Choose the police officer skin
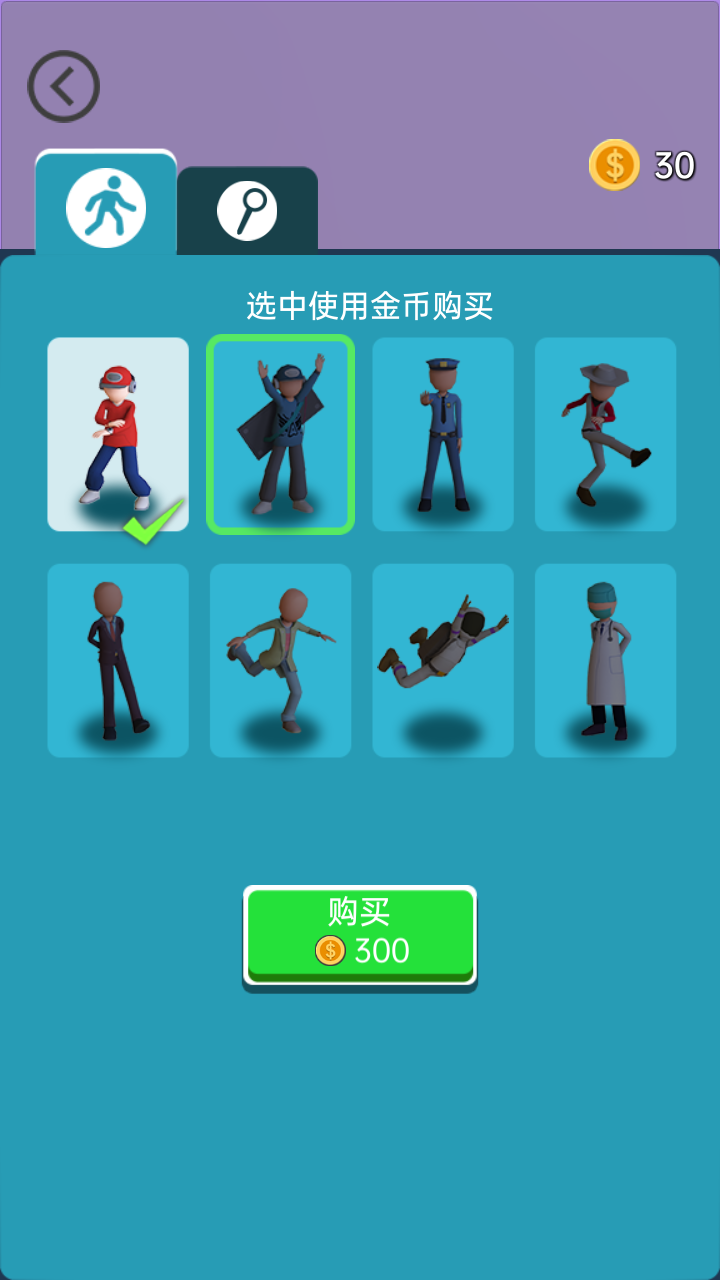This screenshot has height=1280, width=720. [443, 434]
